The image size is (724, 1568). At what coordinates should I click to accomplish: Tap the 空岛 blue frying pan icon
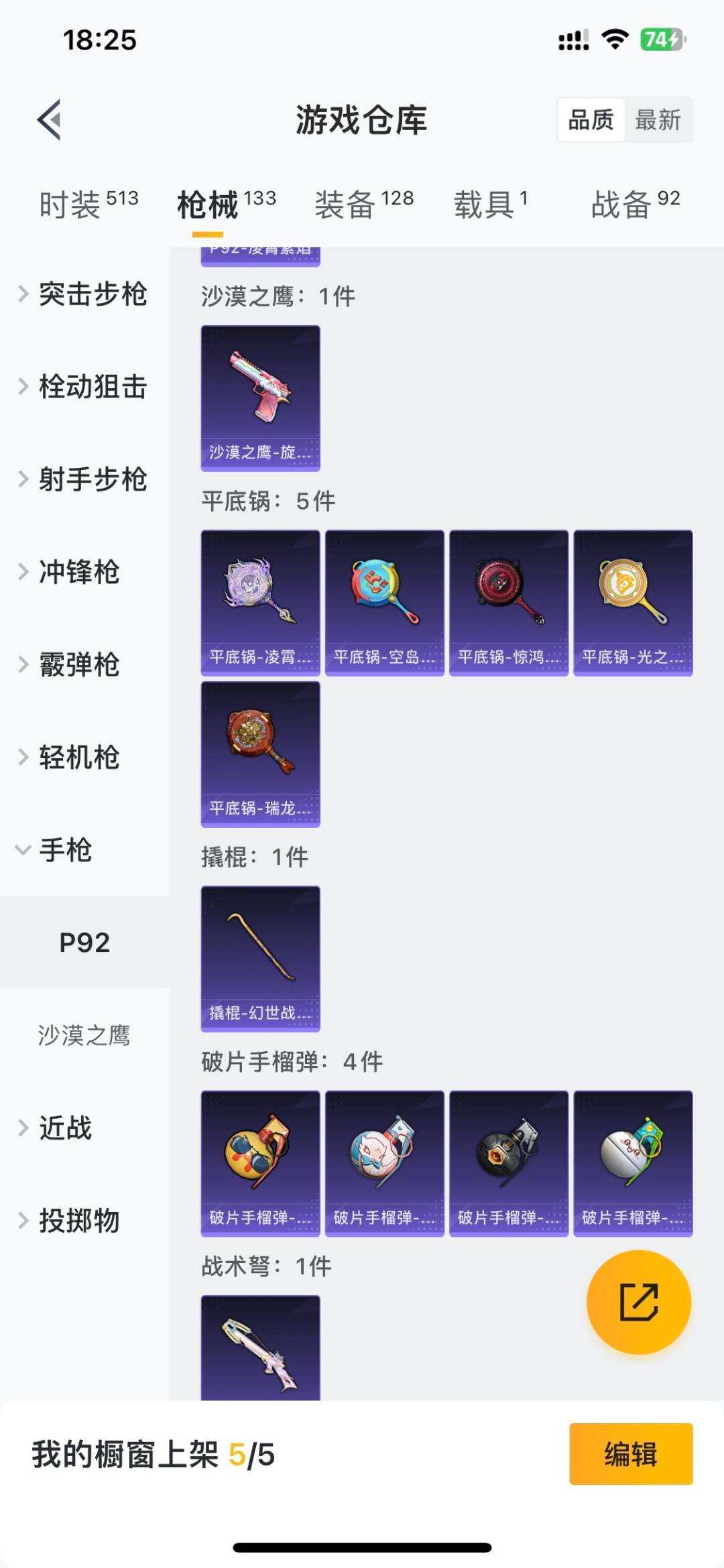(x=384, y=597)
